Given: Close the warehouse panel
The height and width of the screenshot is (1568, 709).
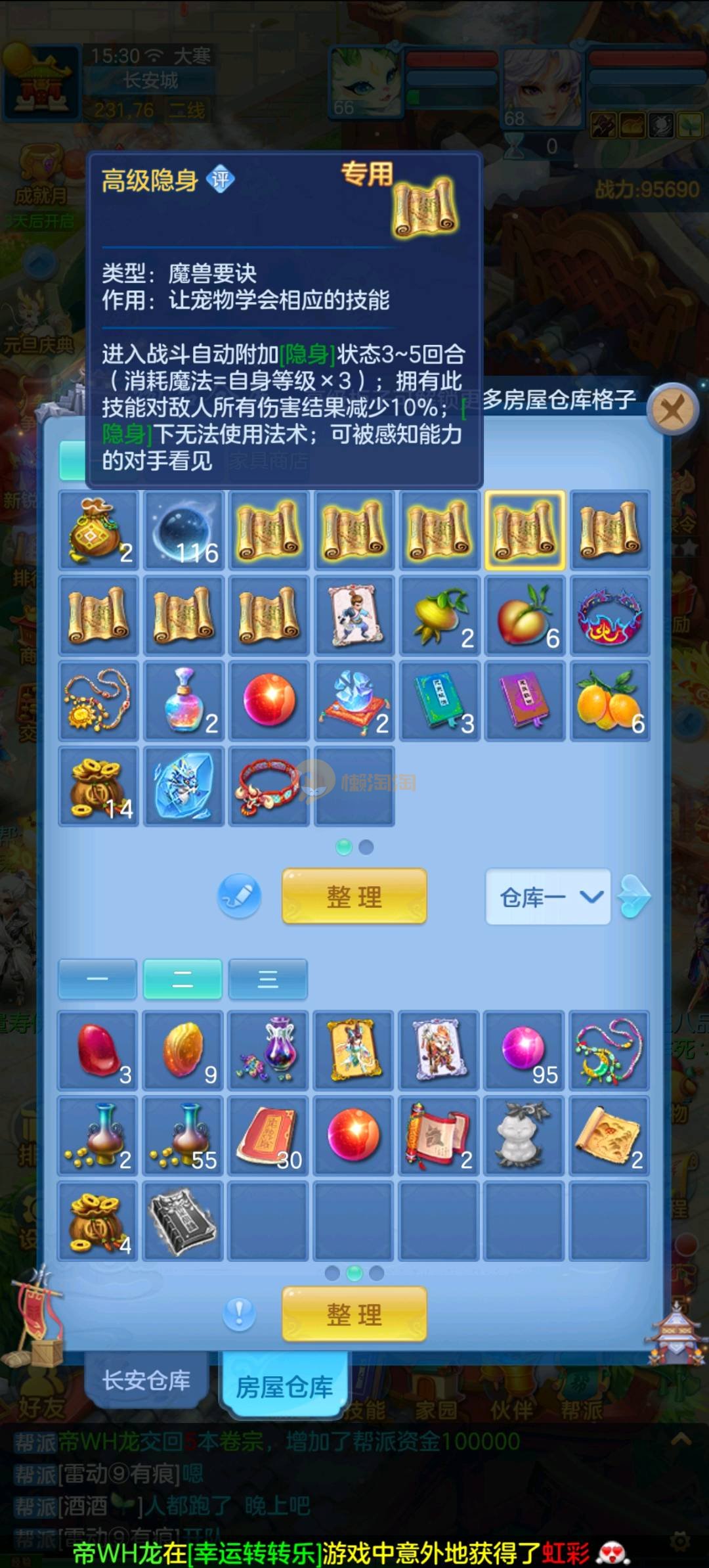Looking at the screenshot, I should point(672,410).
